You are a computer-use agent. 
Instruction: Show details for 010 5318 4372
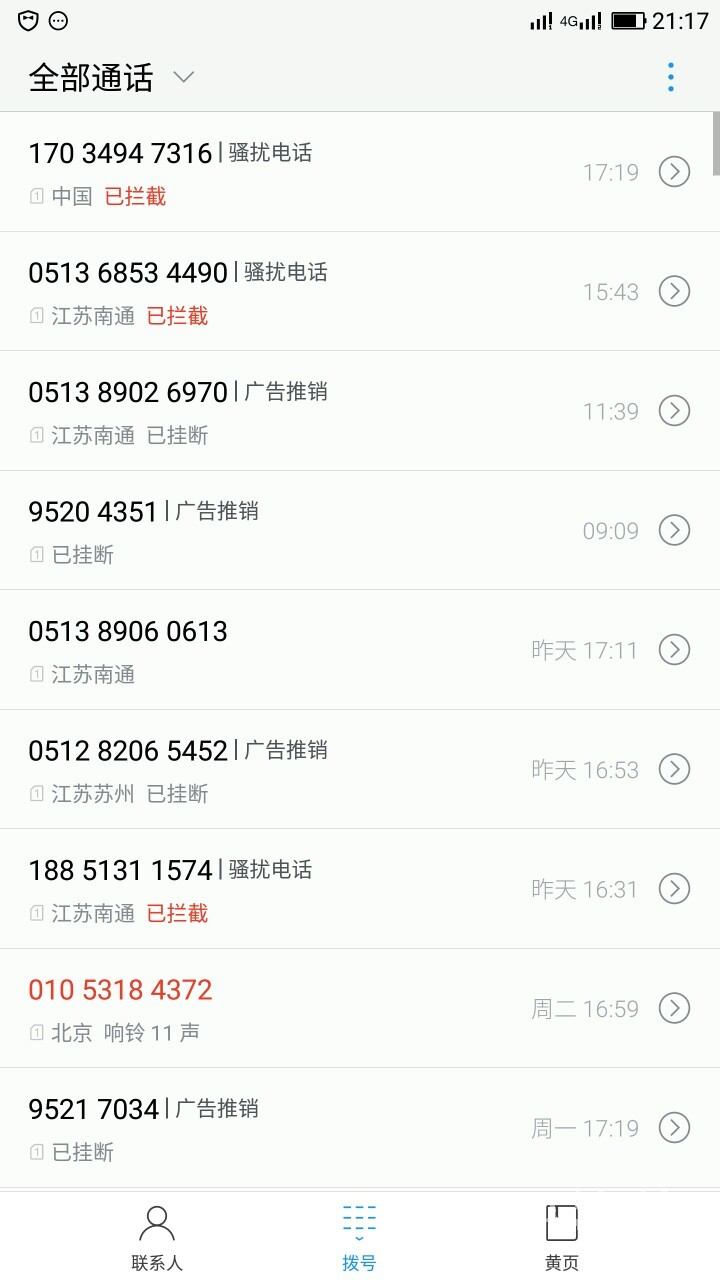tap(675, 1008)
